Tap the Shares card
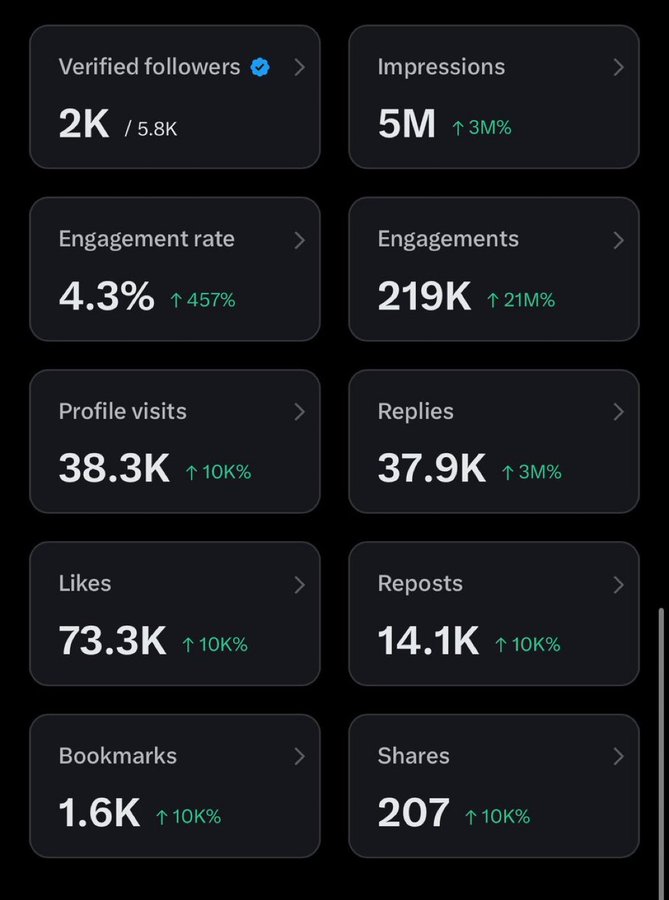The image size is (669, 900). tap(494, 786)
